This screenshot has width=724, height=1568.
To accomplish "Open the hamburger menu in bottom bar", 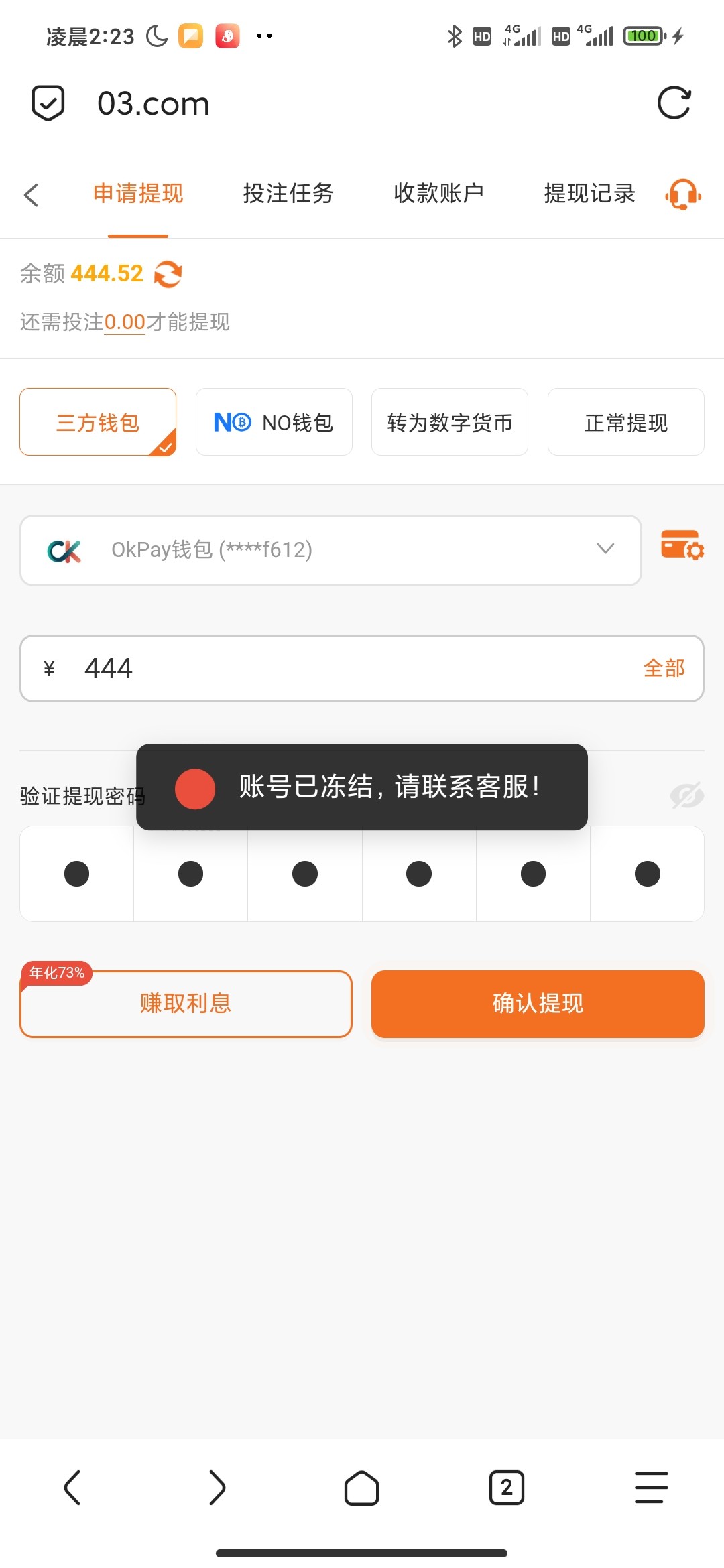I will (x=650, y=1489).
